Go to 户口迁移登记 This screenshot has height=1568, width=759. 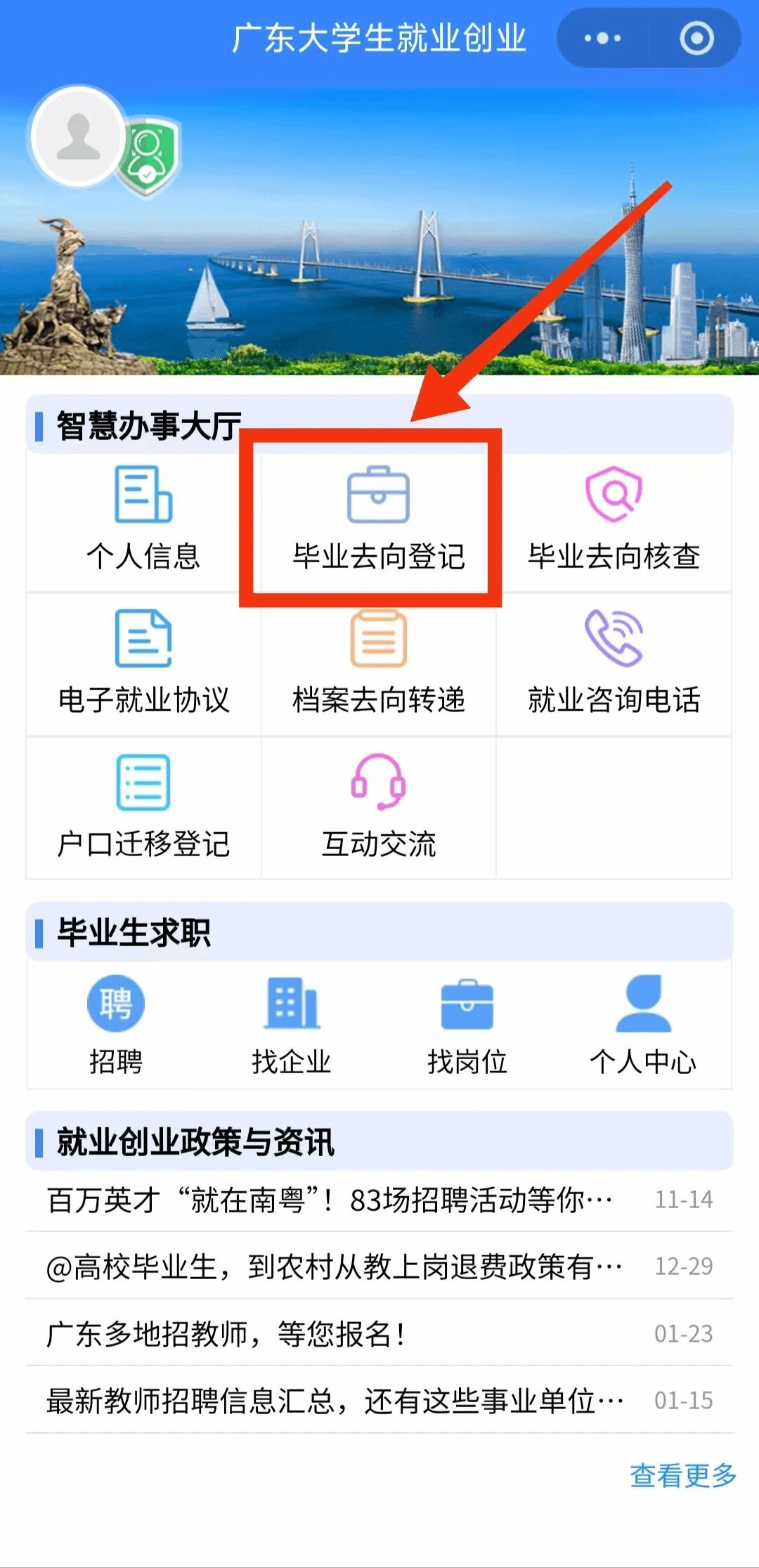[143, 808]
